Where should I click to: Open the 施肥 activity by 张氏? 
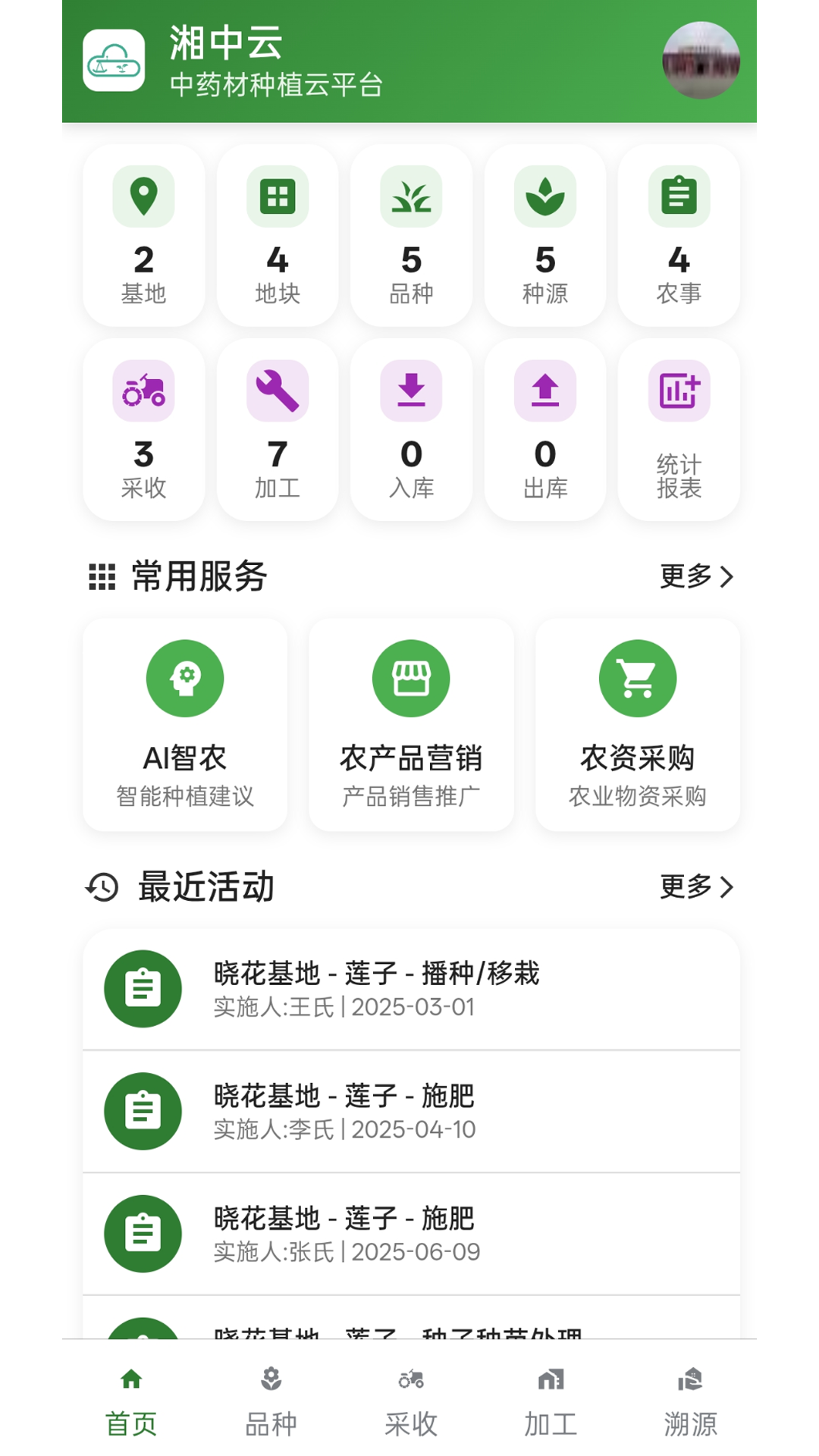click(x=411, y=1234)
